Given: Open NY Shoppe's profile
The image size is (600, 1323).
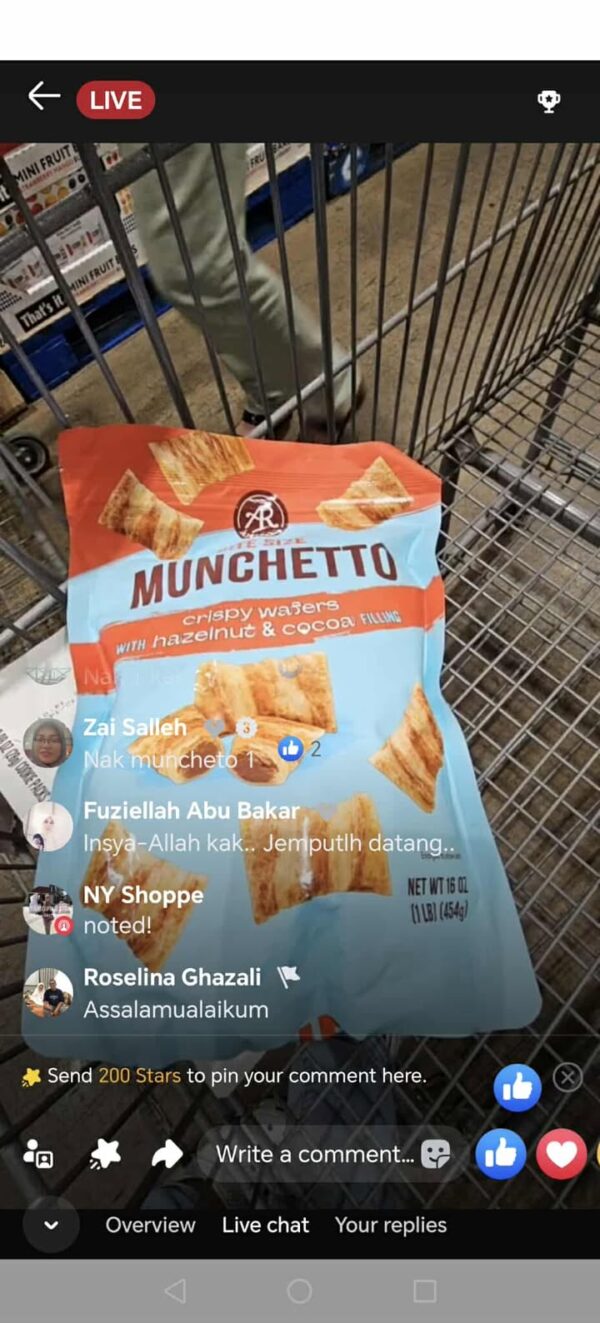Looking at the screenshot, I should (x=48, y=909).
